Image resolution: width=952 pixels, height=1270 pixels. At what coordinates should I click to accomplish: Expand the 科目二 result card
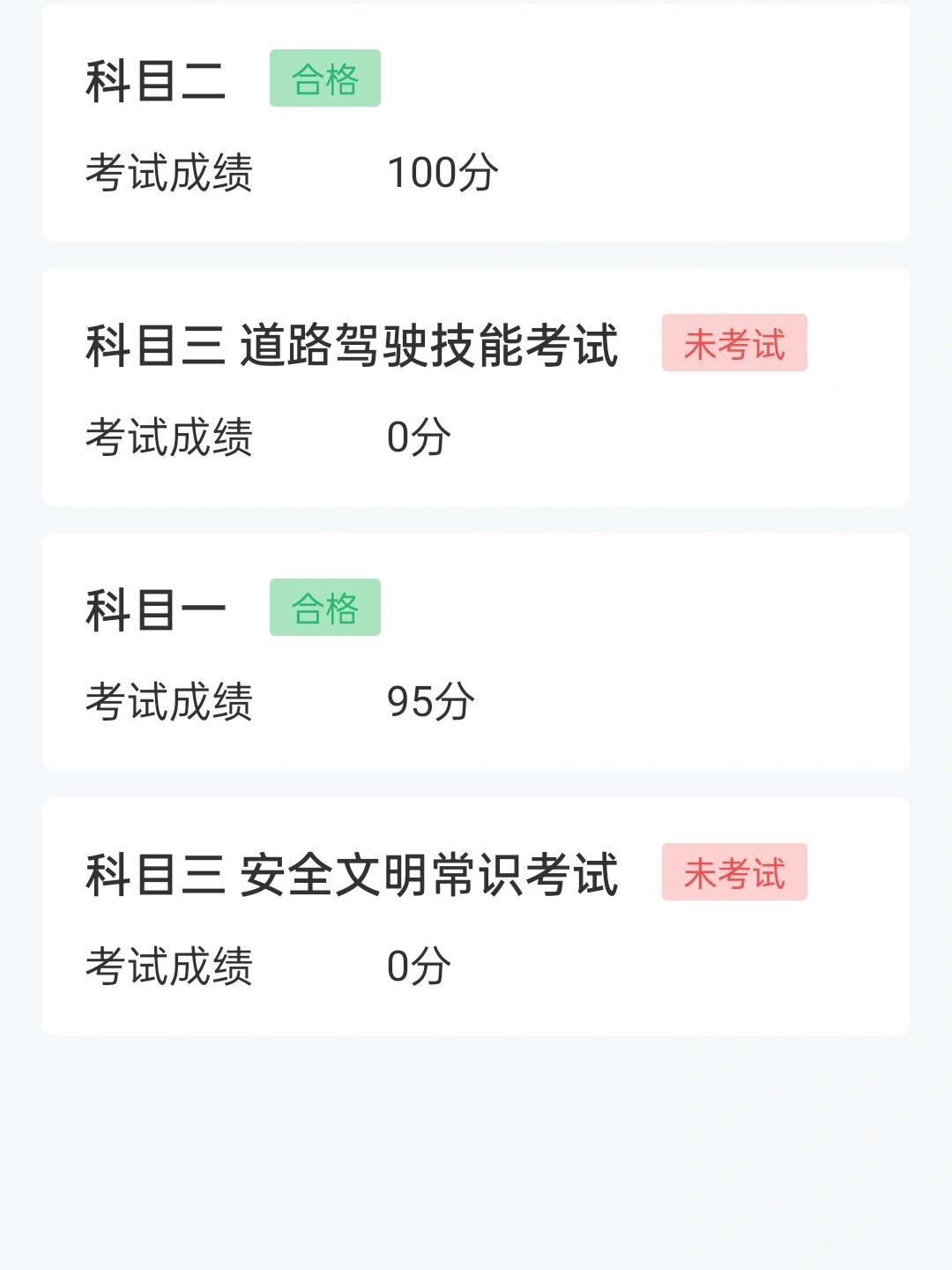[476, 123]
